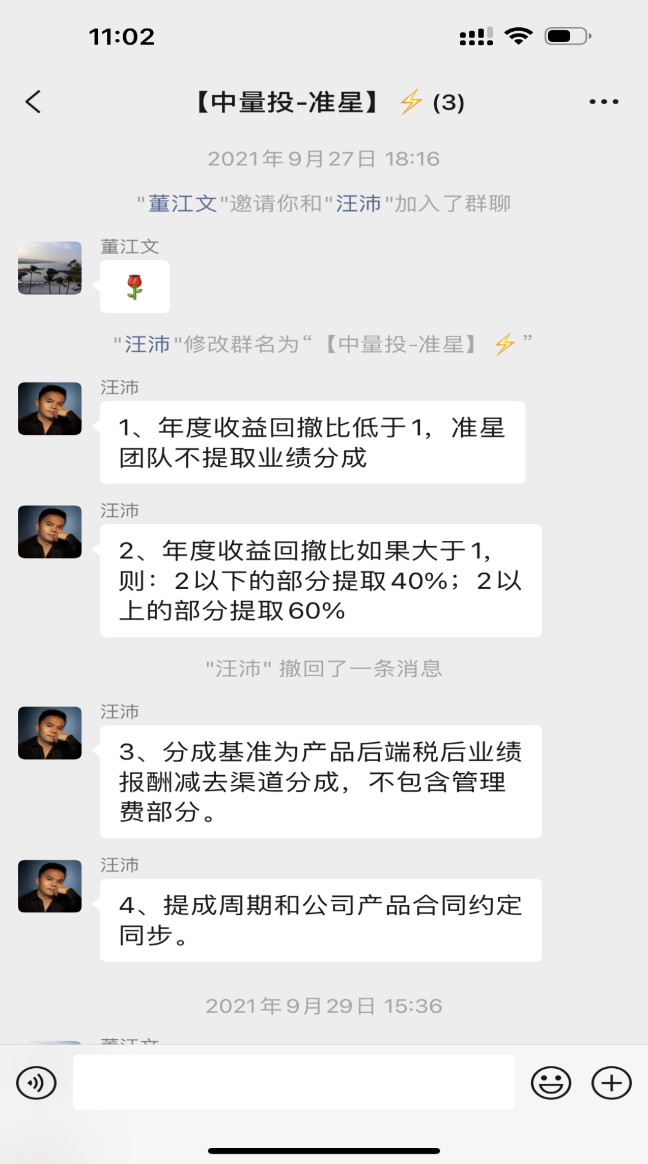Tap 汪沛's avatar beside first message

pos(50,408)
